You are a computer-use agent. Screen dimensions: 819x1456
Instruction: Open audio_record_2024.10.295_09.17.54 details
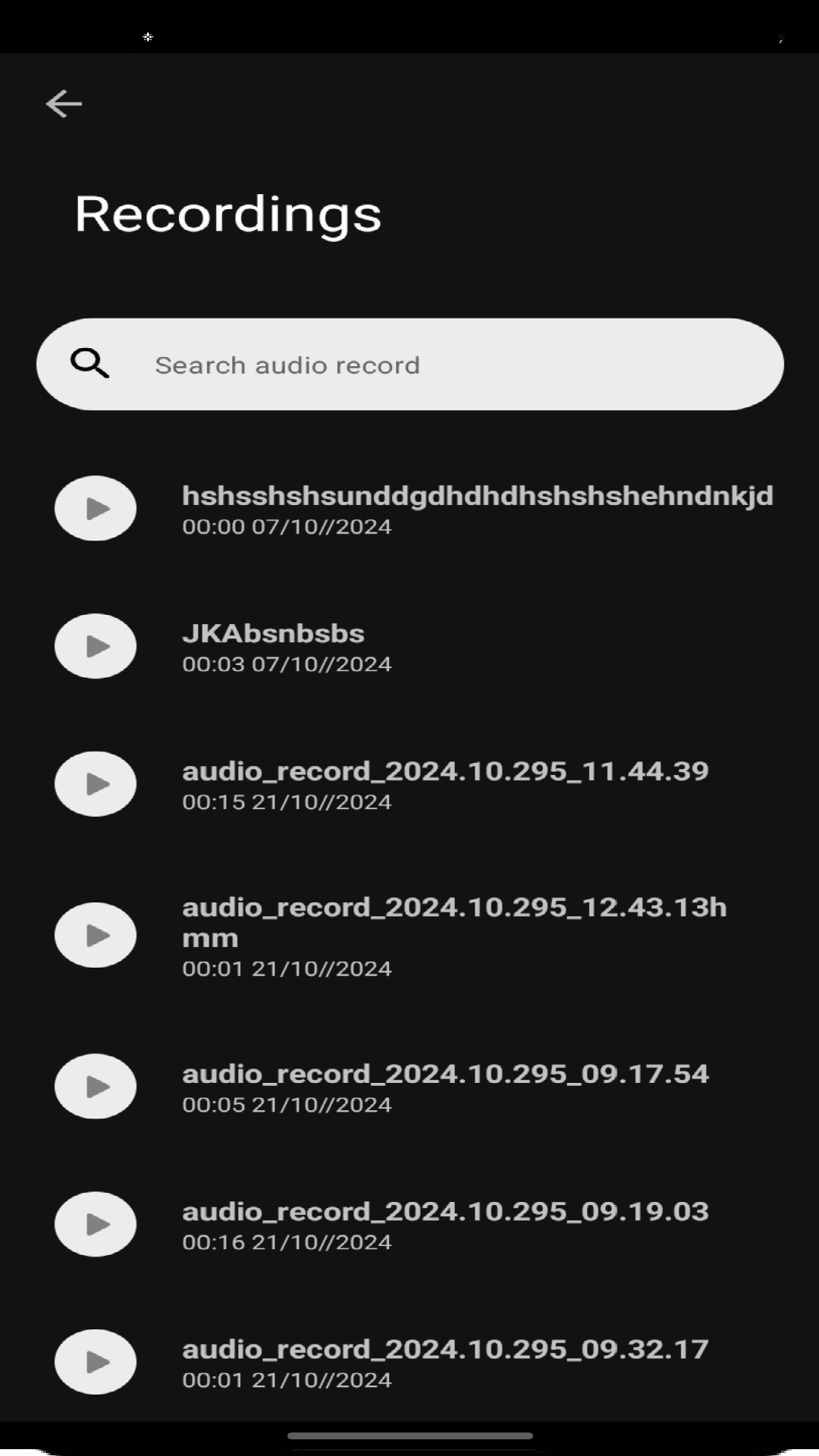coord(444,1087)
